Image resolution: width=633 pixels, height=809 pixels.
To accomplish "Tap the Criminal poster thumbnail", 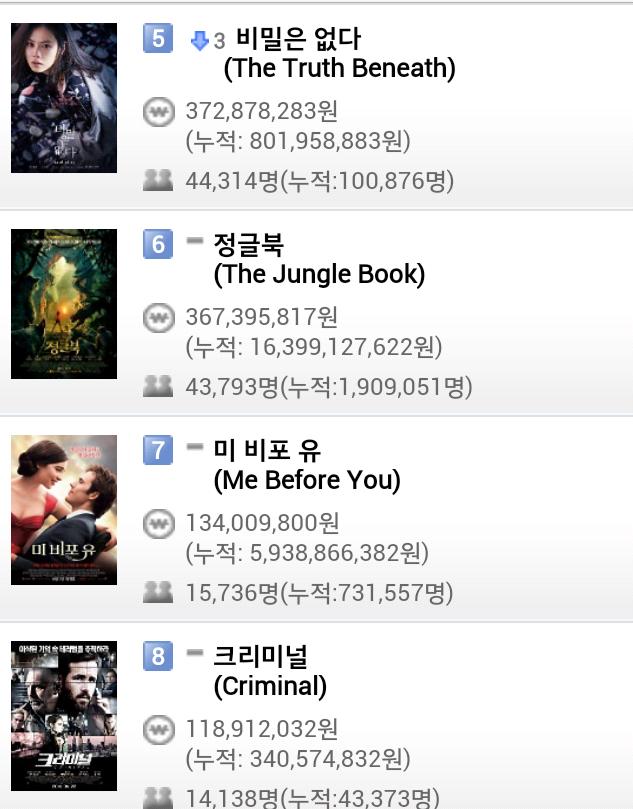I will point(64,716).
